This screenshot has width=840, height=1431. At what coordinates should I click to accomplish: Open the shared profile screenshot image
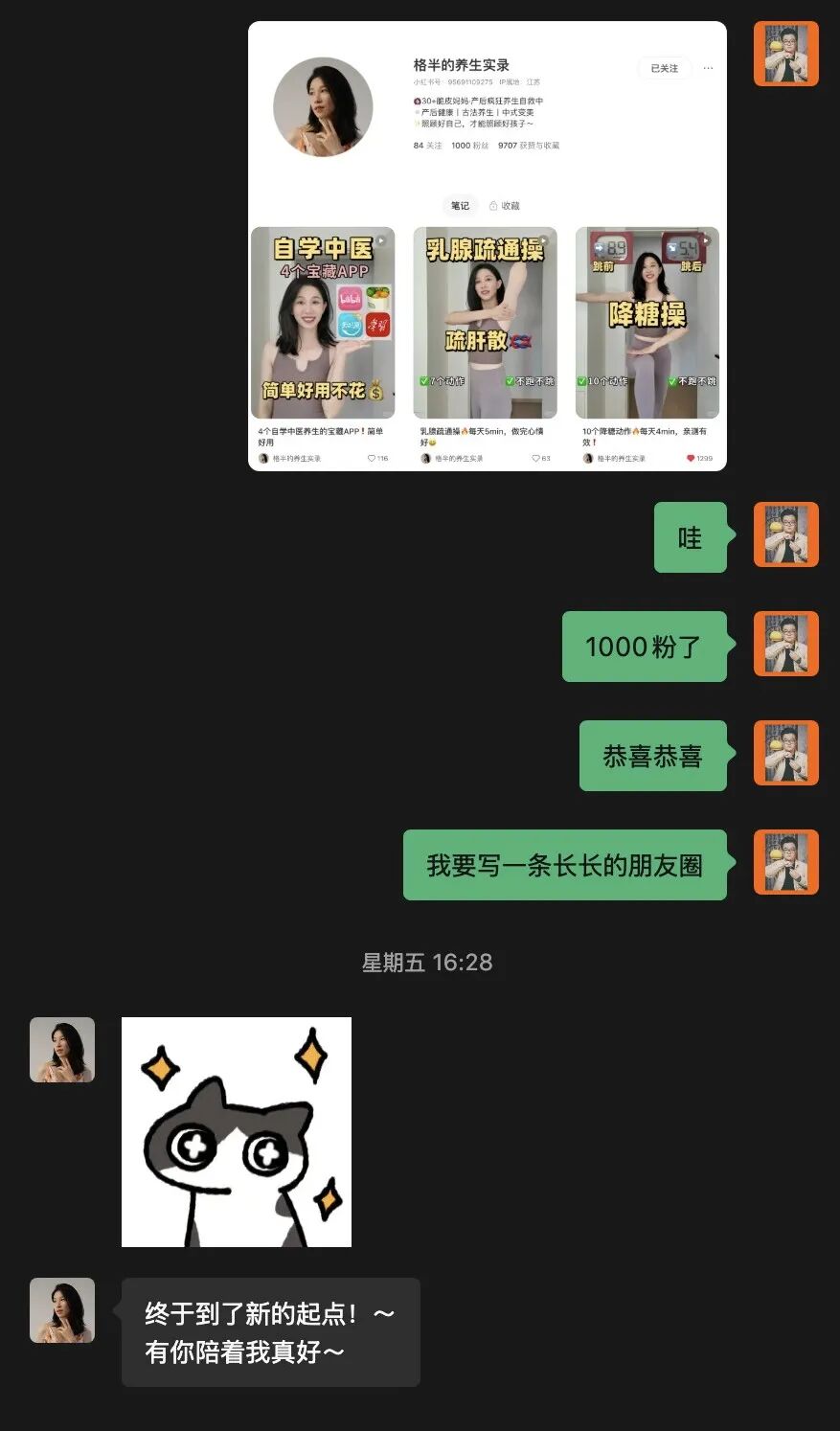[x=487, y=246]
